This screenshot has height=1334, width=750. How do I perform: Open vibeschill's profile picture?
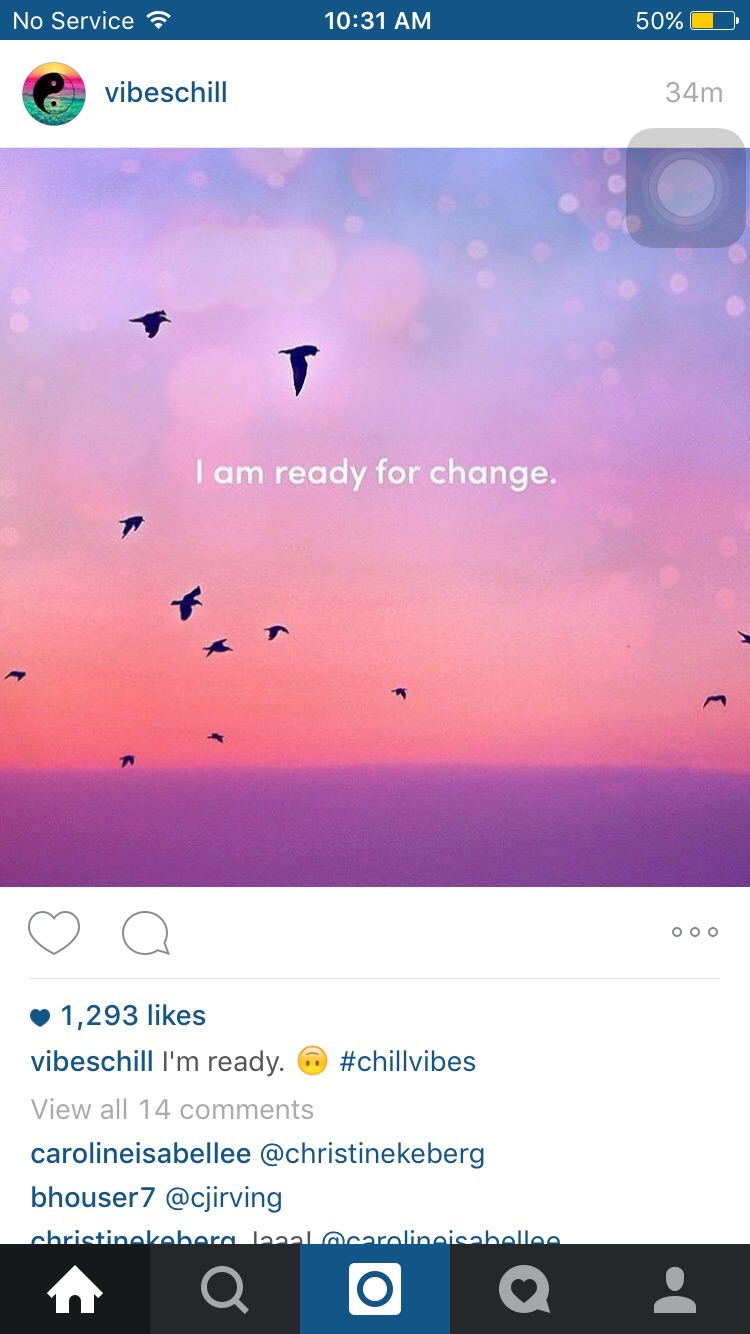pos(54,93)
